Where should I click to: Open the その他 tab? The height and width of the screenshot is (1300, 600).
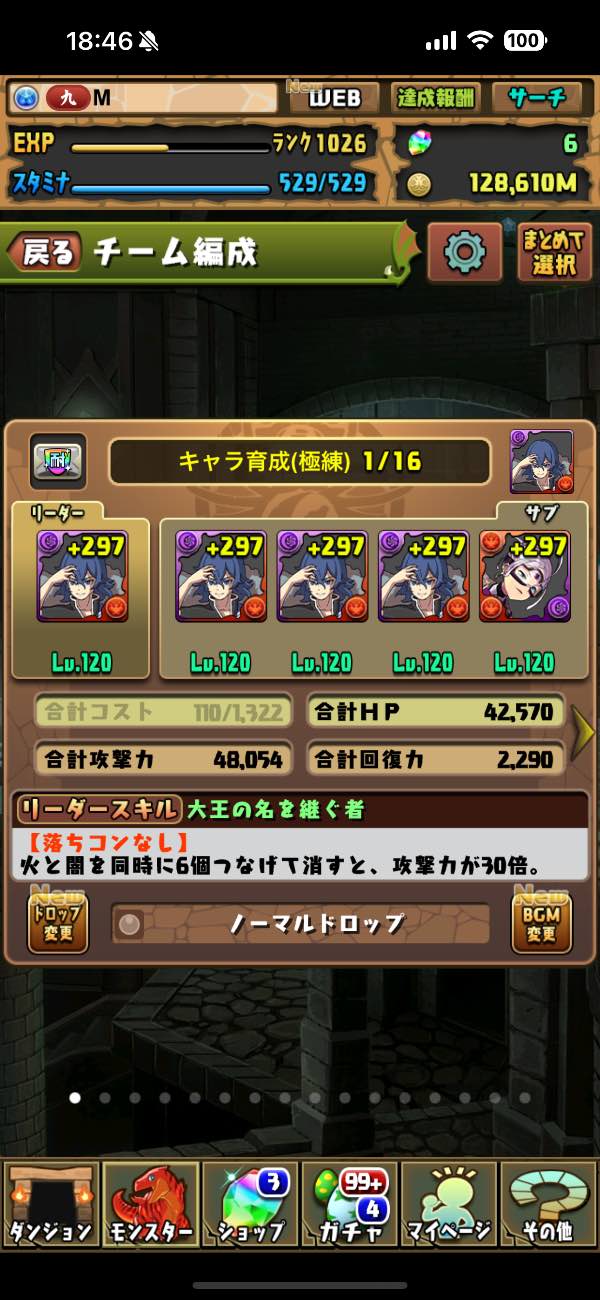coord(548,1203)
